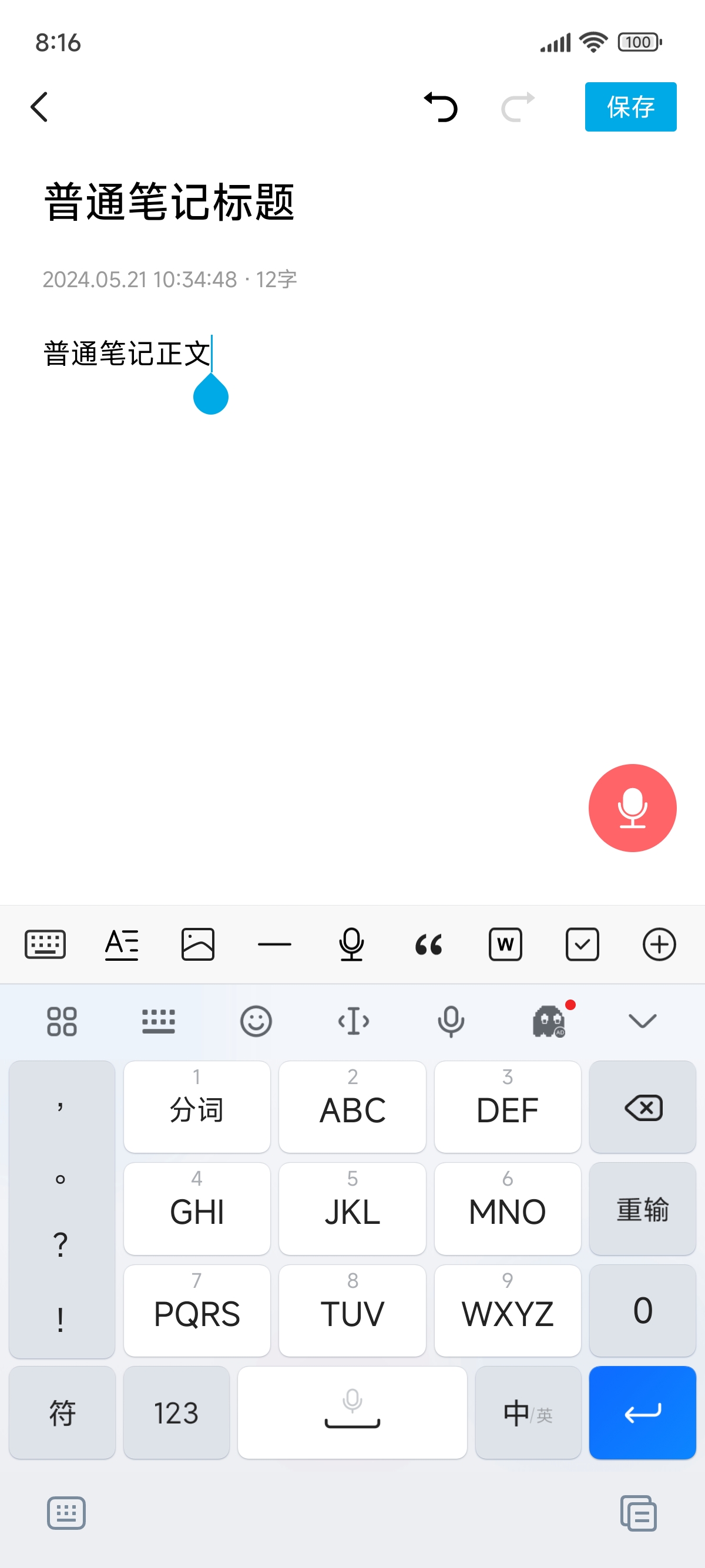The width and height of the screenshot is (705, 1568).
Task: Switch keyboard to 123 number mode
Action: coord(176,1413)
